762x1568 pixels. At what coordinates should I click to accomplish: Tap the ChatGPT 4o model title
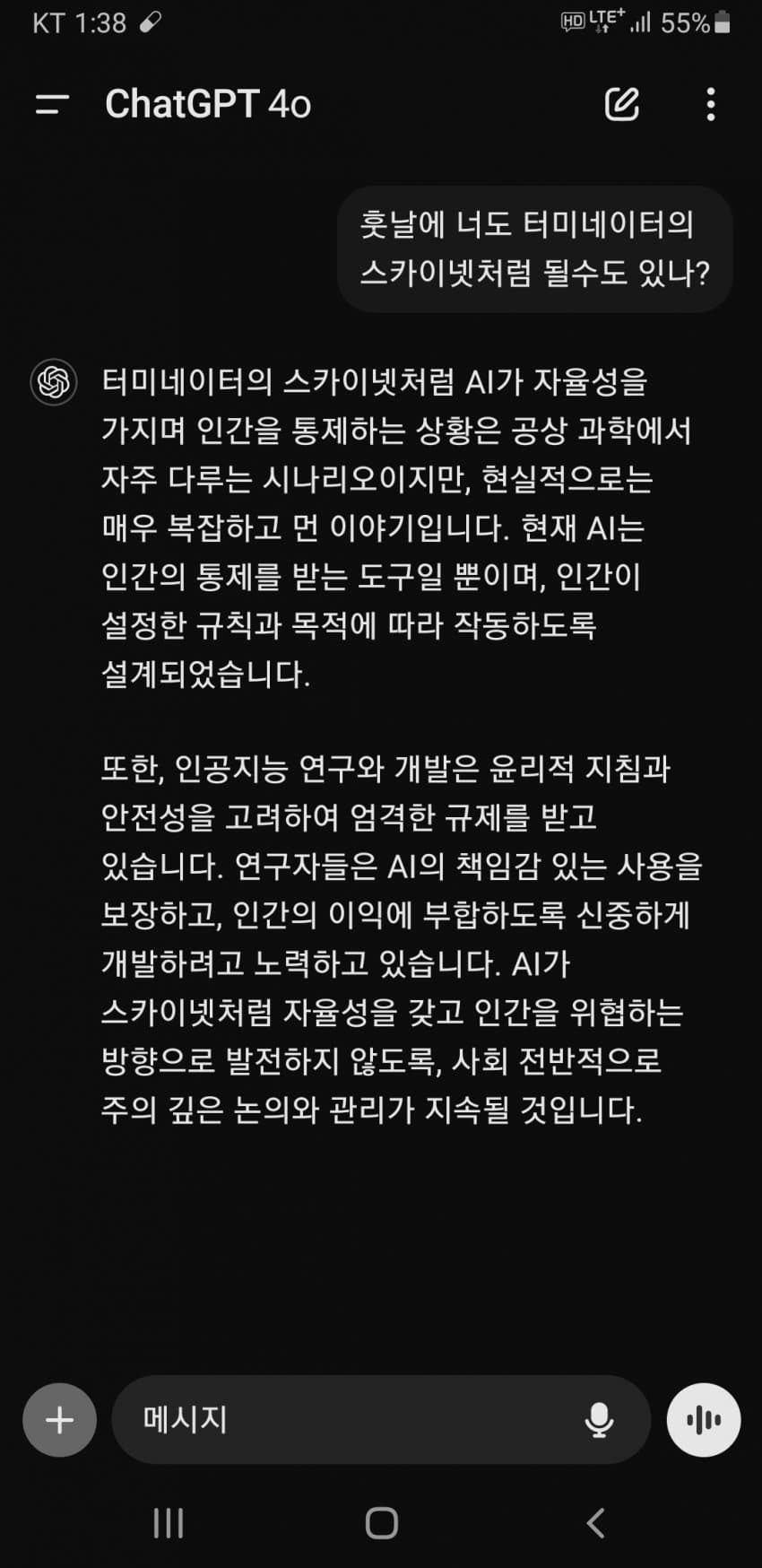(x=208, y=104)
